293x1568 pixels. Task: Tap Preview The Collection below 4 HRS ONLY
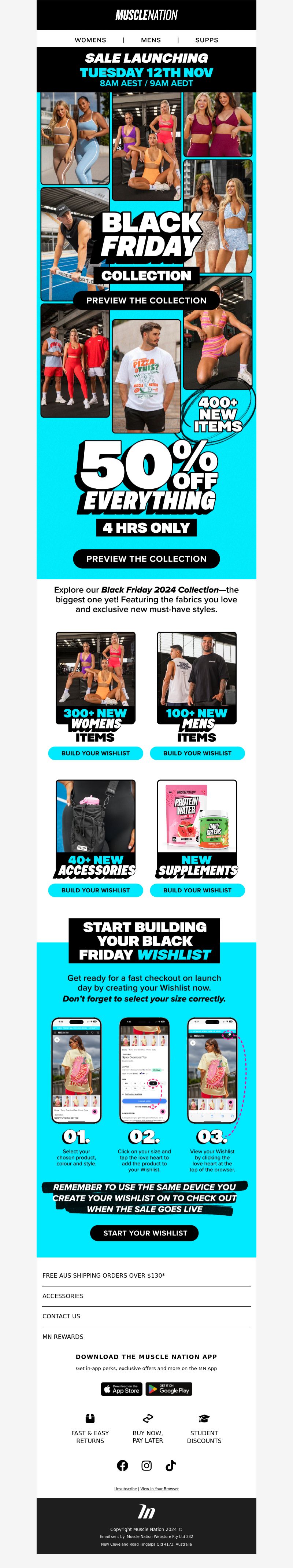click(146, 558)
